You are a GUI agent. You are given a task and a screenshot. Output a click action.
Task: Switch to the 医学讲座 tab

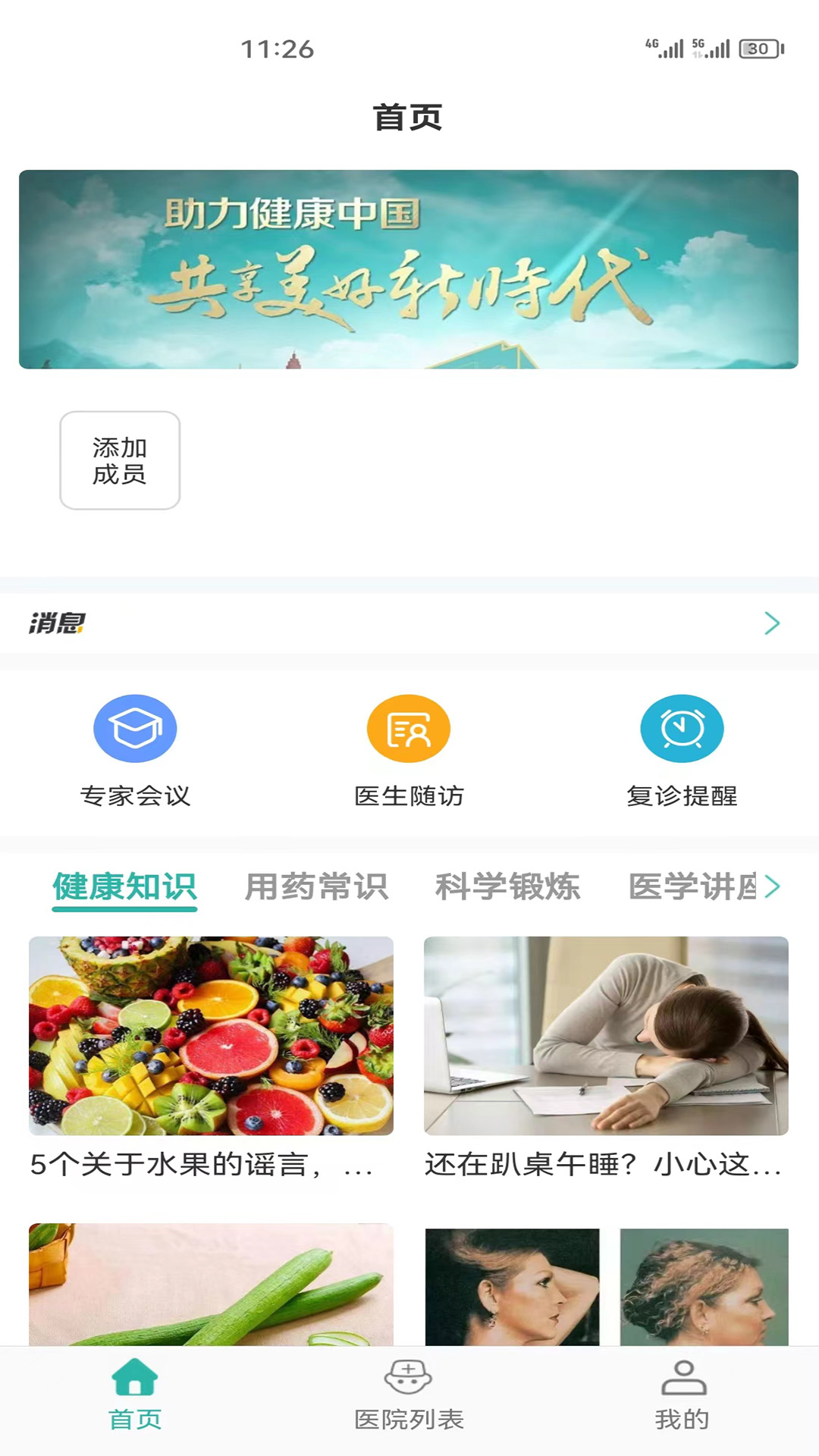coord(692,886)
